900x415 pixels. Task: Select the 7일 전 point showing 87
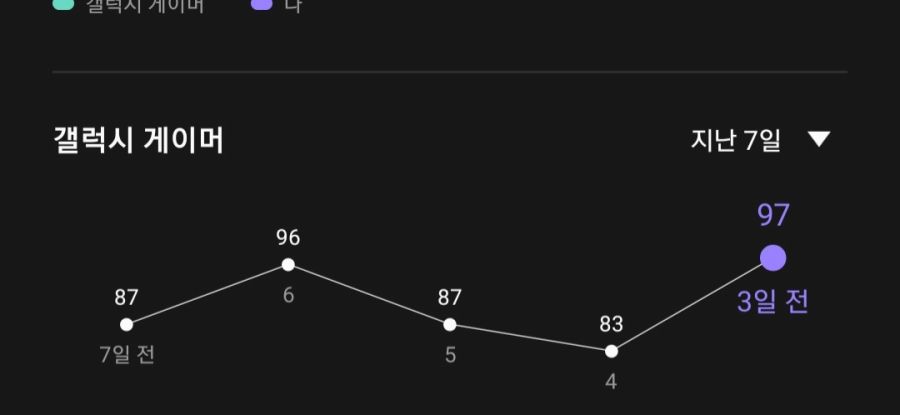coord(127,324)
